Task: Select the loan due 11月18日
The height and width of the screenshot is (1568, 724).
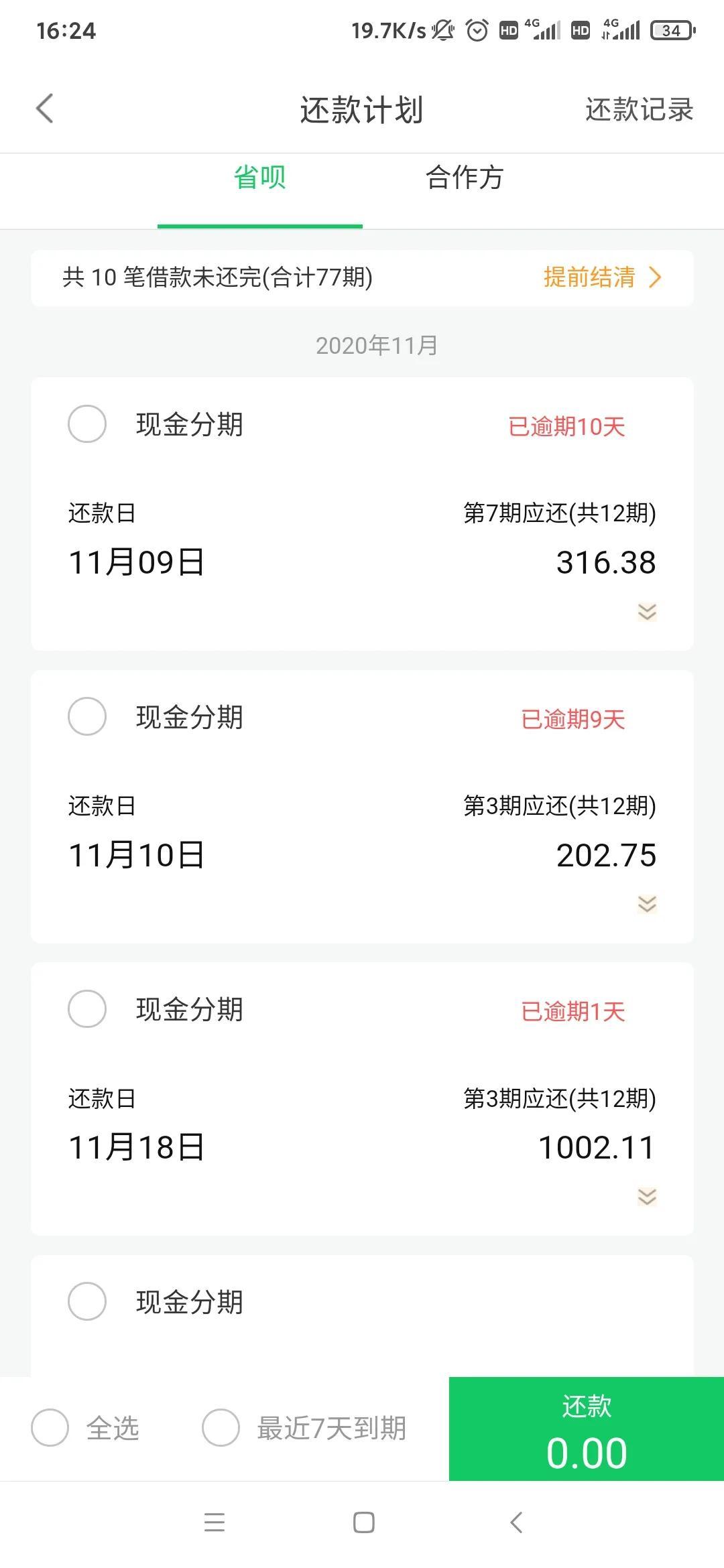Action: coord(87,1008)
